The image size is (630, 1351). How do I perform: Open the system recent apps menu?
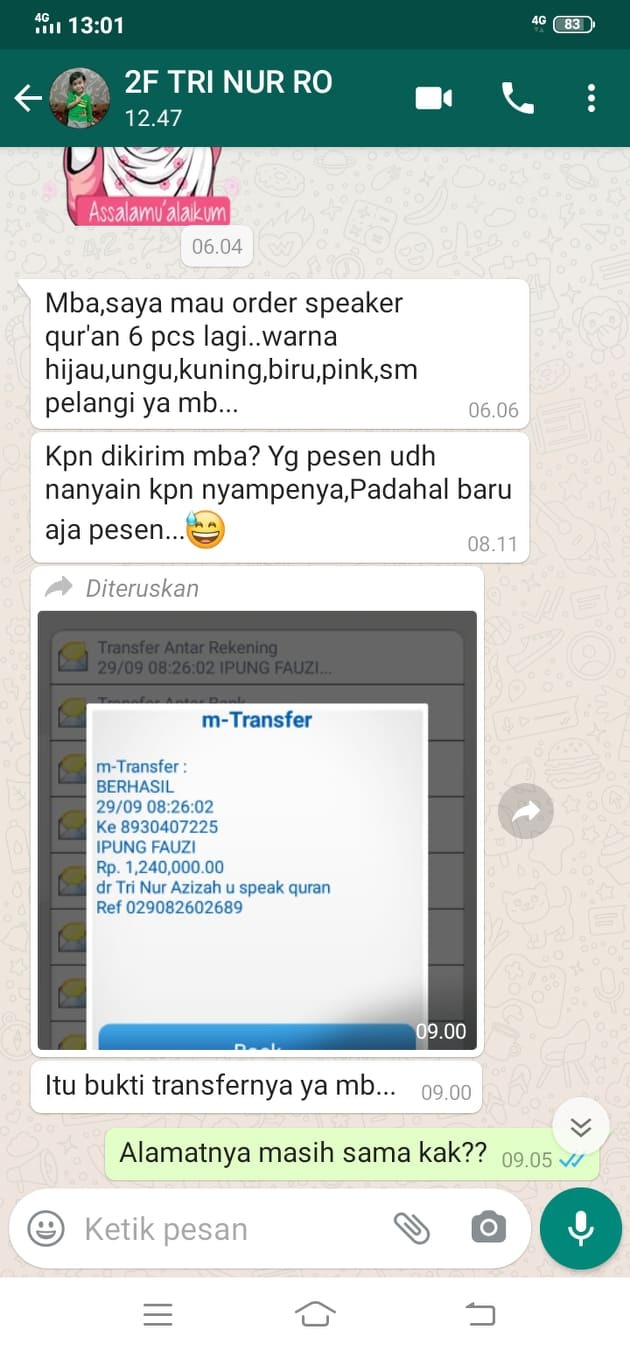point(158,1315)
